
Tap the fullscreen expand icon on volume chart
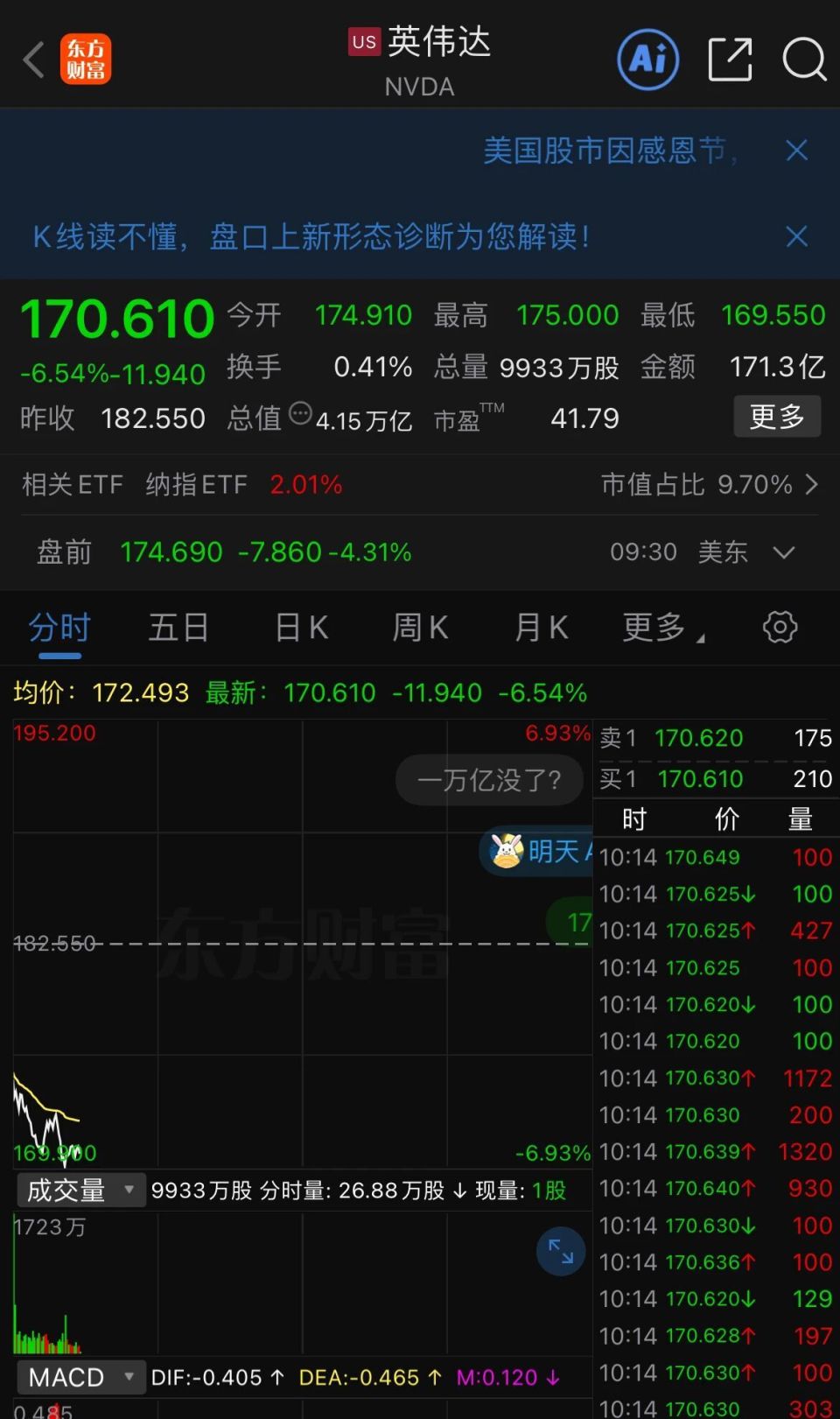point(560,1252)
